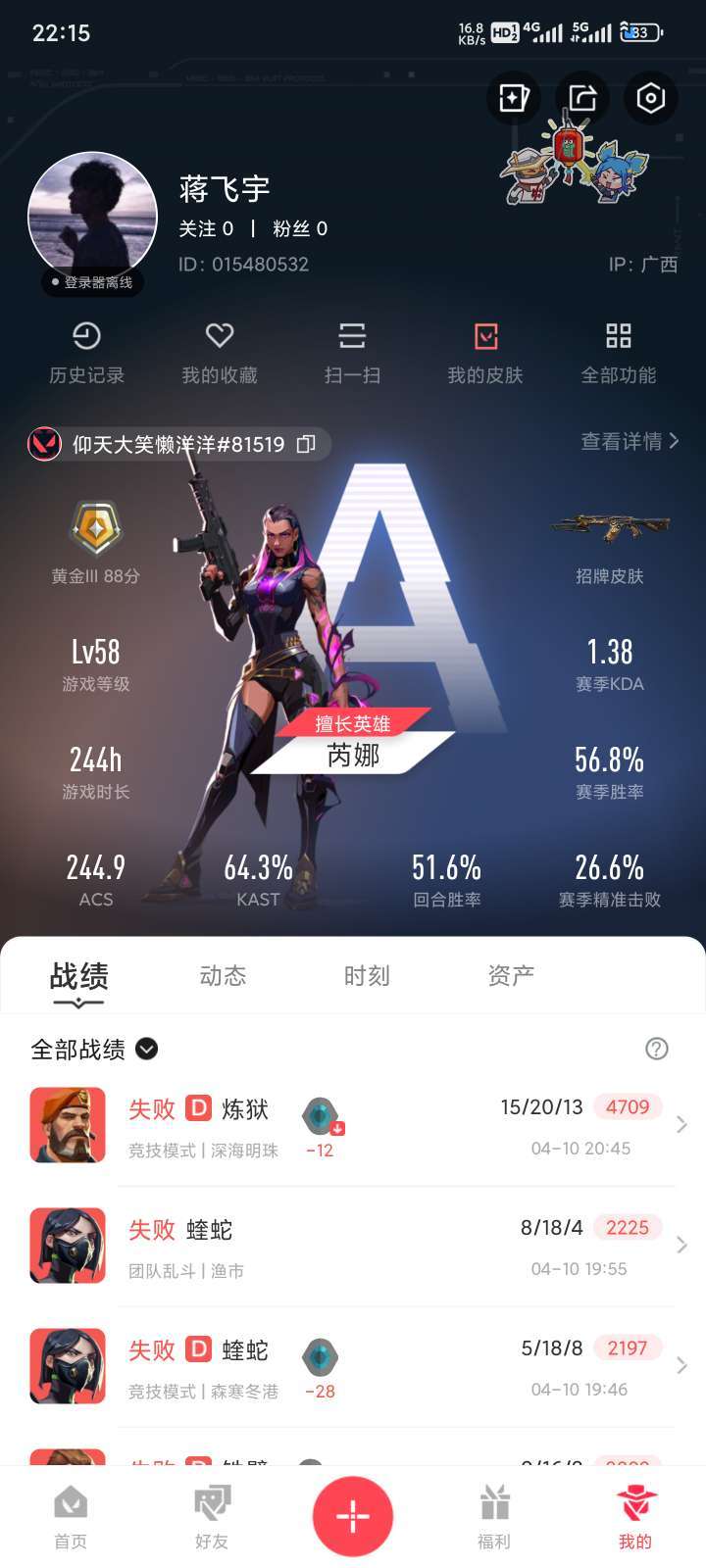Open 我的收藏 favorites
The width and height of the screenshot is (706, 1568).
click(x=220, y=353)
